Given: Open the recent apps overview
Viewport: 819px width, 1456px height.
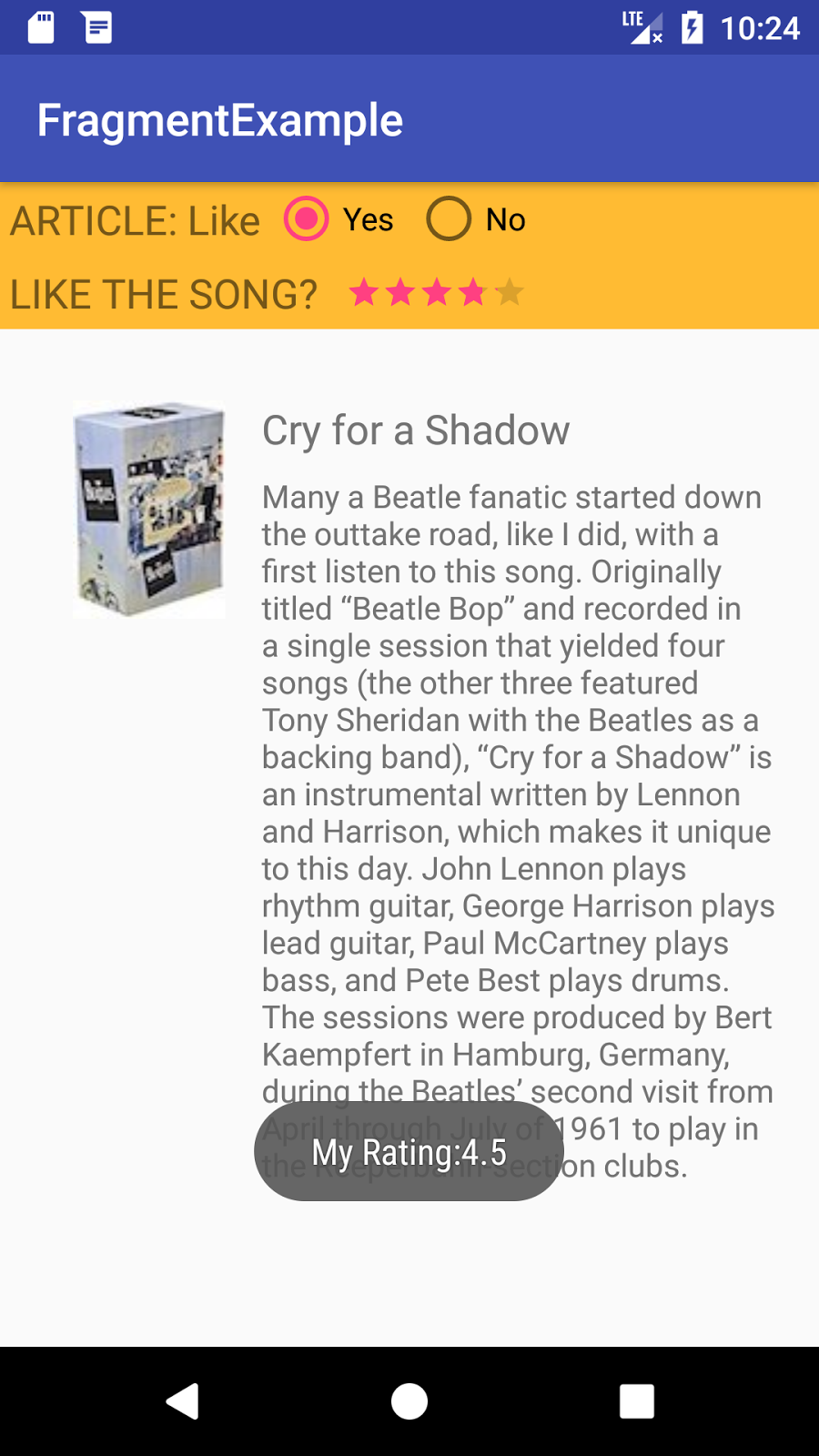Looking at the screenshot, I should [637, 1401].
